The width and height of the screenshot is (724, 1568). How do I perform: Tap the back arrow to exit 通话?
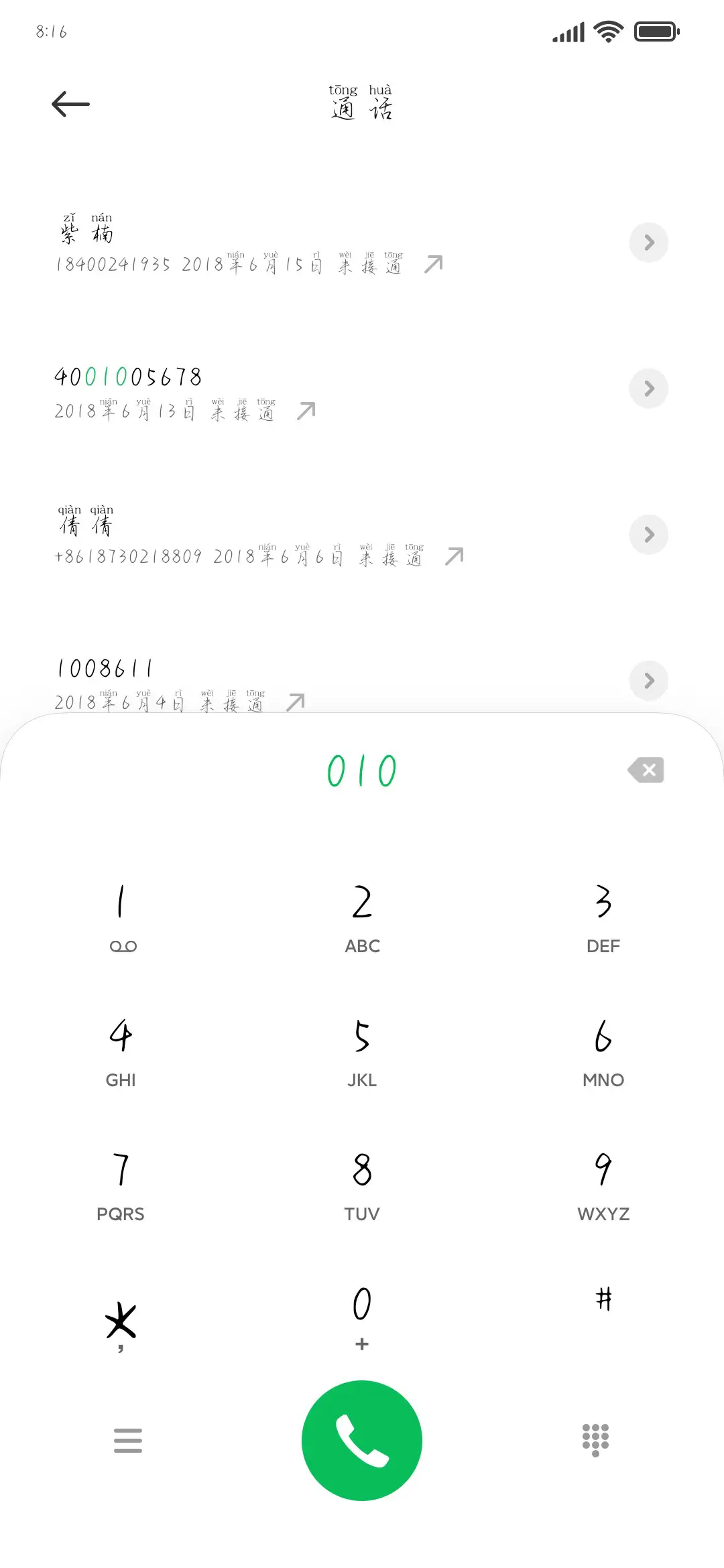(70, 103)
